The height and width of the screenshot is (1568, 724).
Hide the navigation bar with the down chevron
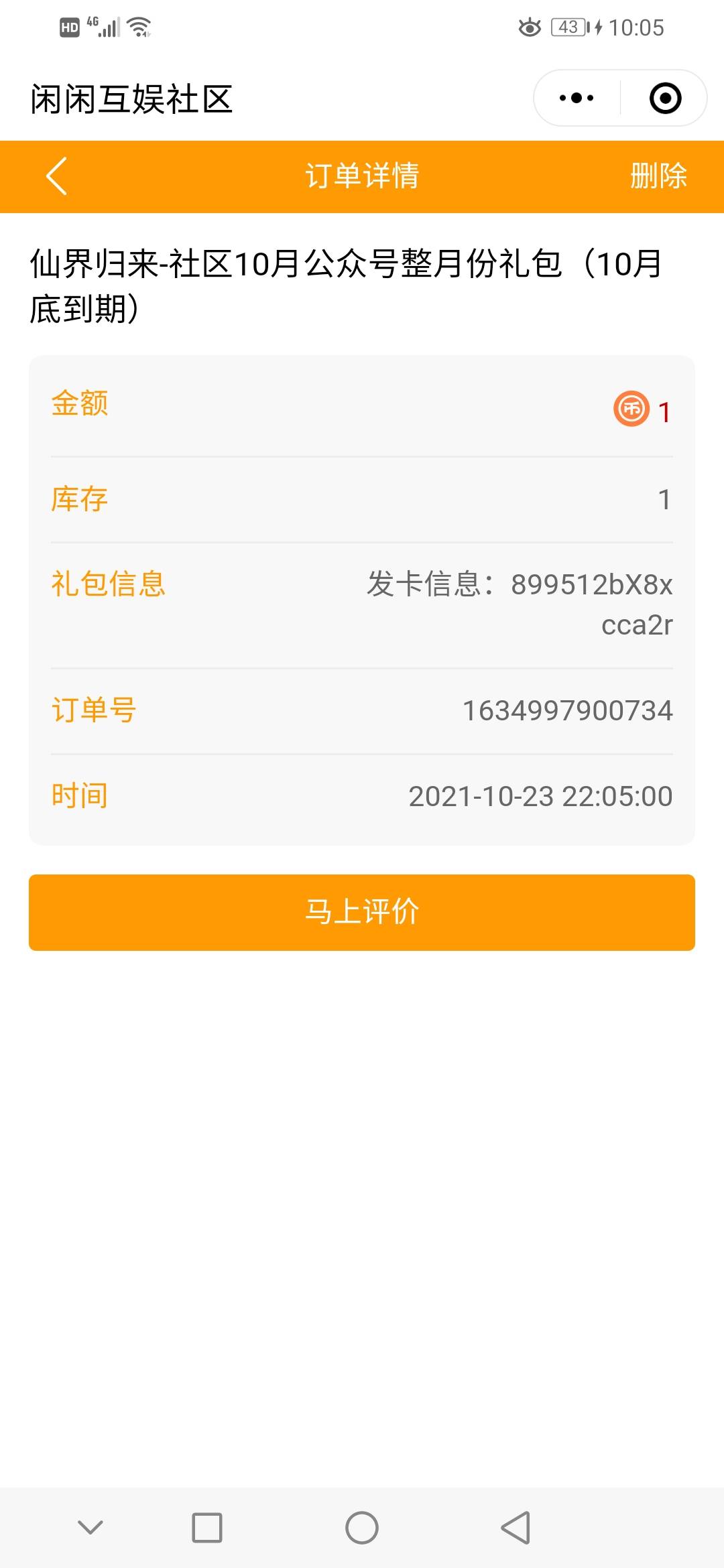90,1527
